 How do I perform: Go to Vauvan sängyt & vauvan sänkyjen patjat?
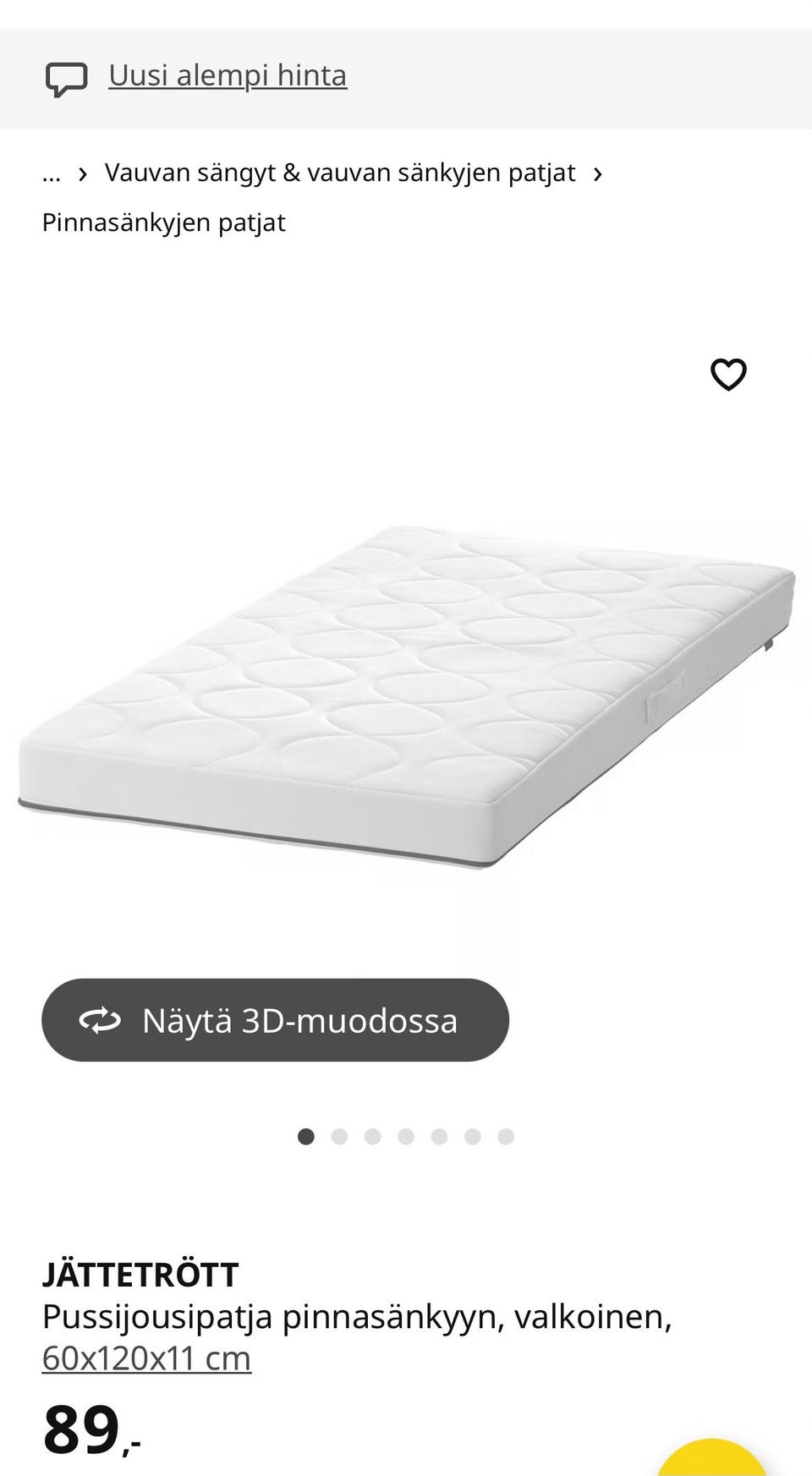tap(339, 173)
